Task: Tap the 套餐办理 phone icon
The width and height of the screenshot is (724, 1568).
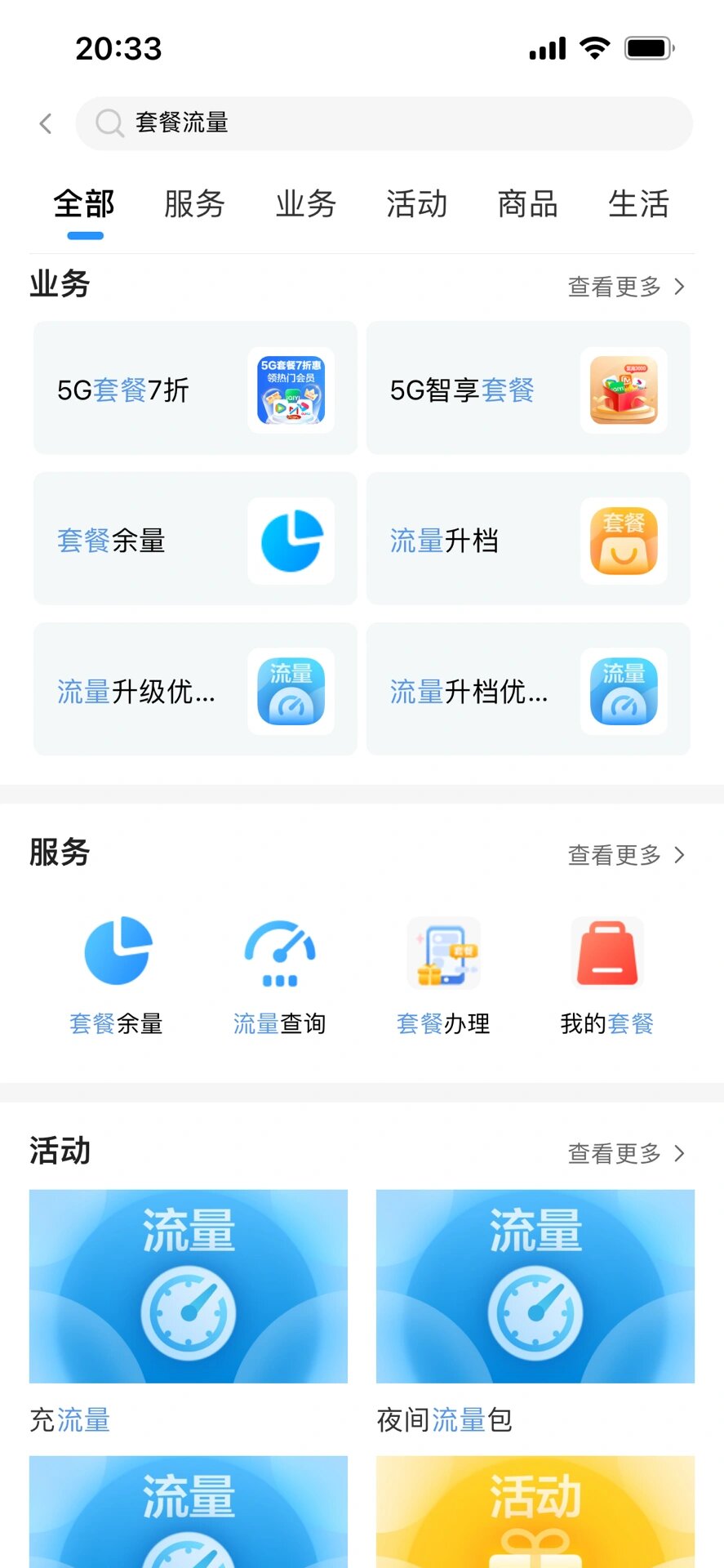Action: 442,952
